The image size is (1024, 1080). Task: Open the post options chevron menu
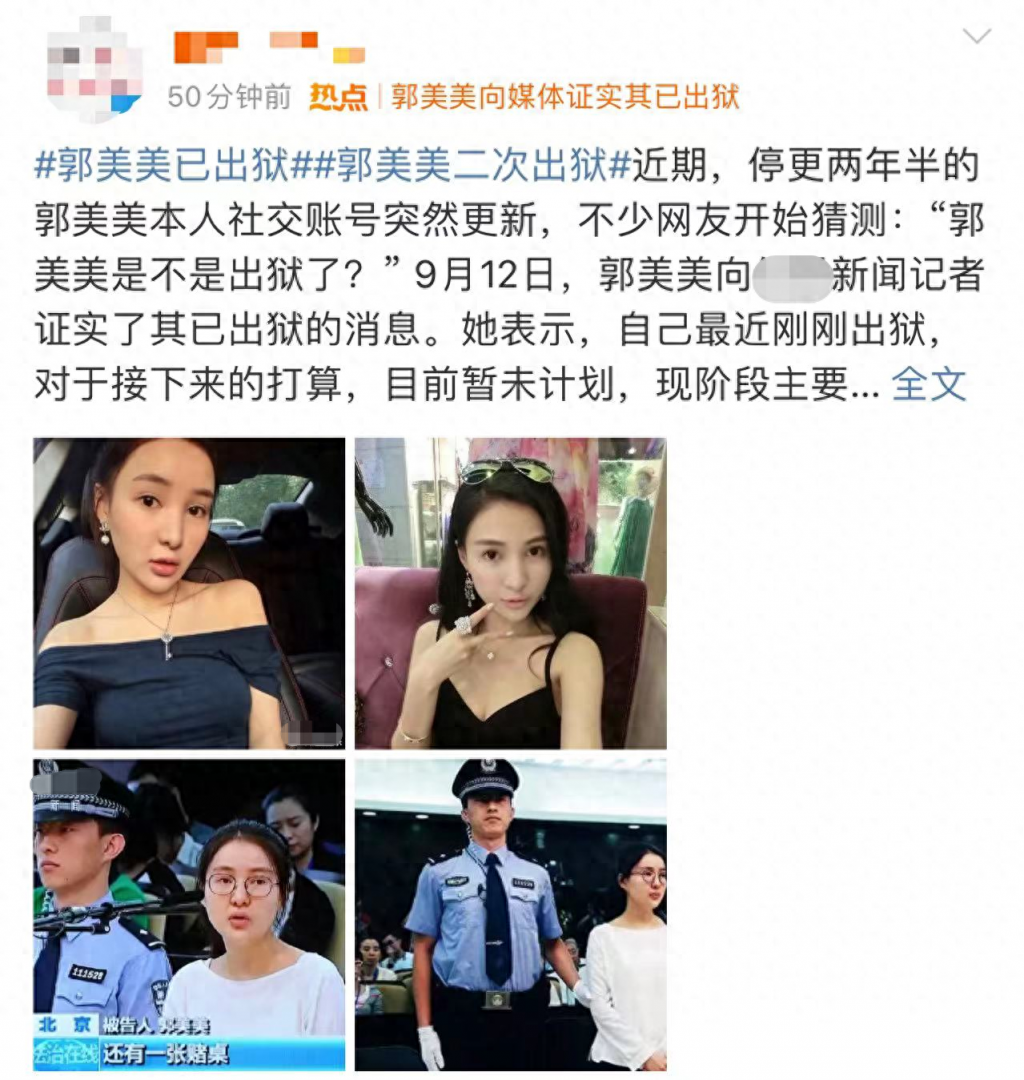[975, 37]
